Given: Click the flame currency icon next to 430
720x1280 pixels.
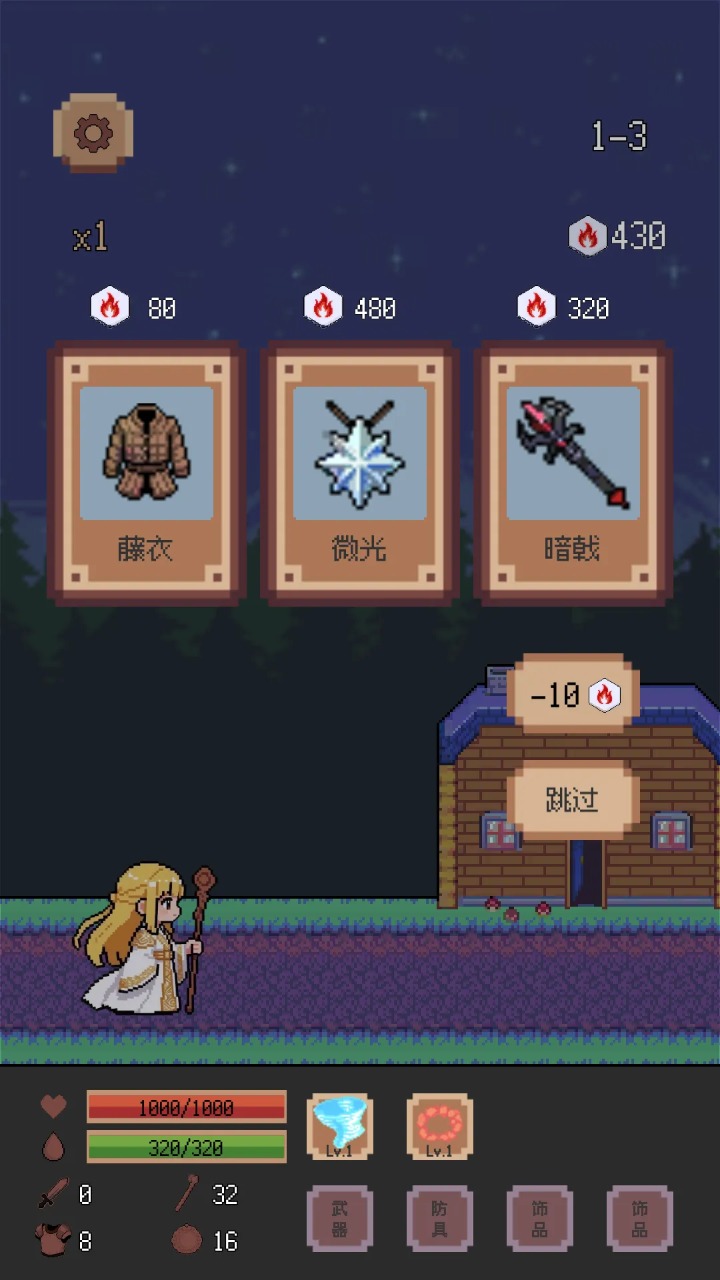Looking at the screenshot, I should (588, 237).
